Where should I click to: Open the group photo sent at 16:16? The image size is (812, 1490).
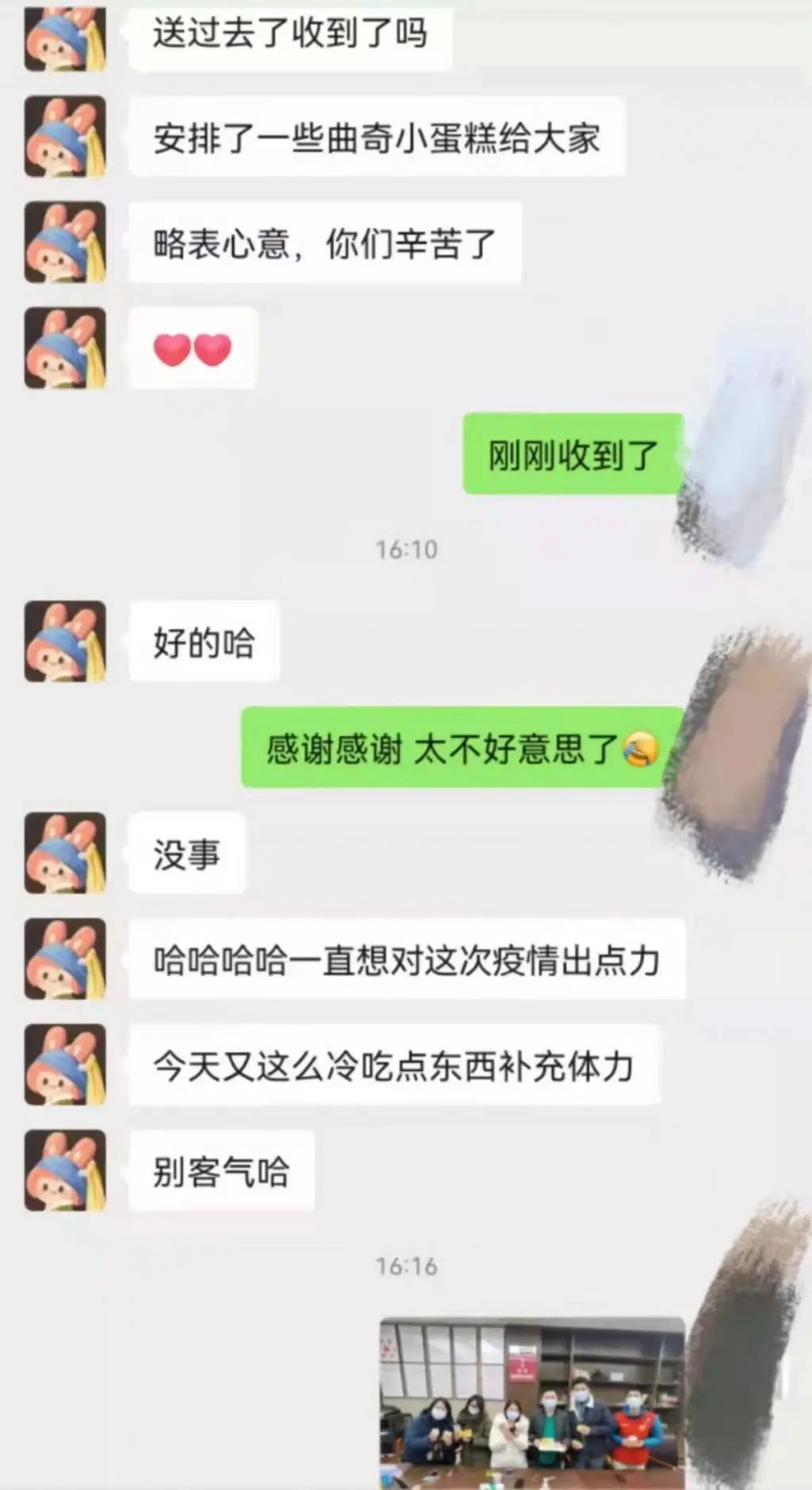[531, 1402]
